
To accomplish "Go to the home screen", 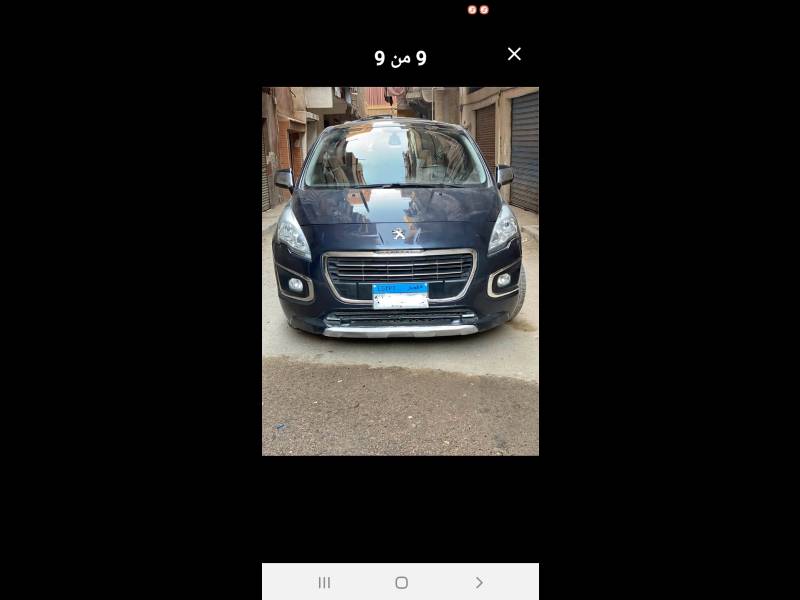I will click(401, 582).
